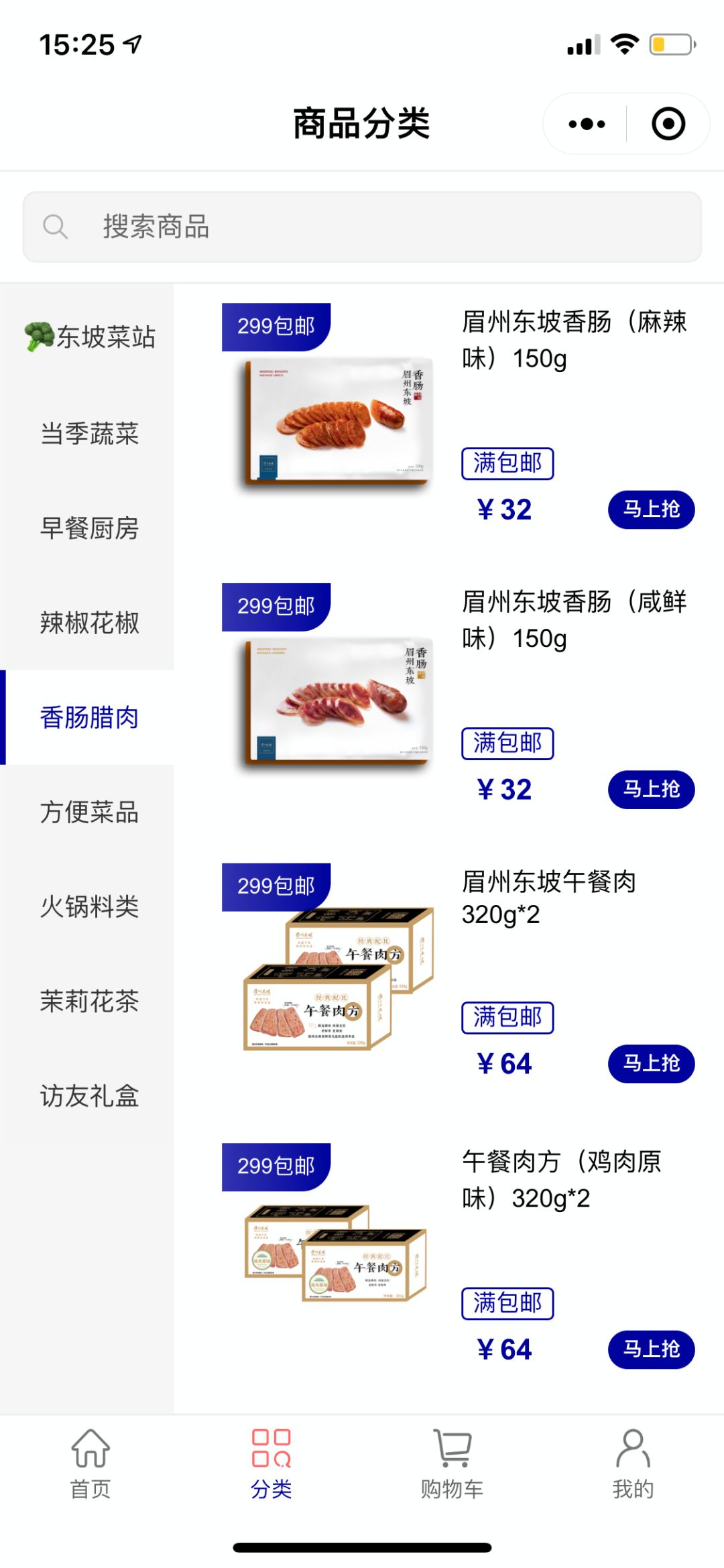Open the mini program more-options menu
Viewport: 724px width, 1568px height.
click(x=587, y=124)
